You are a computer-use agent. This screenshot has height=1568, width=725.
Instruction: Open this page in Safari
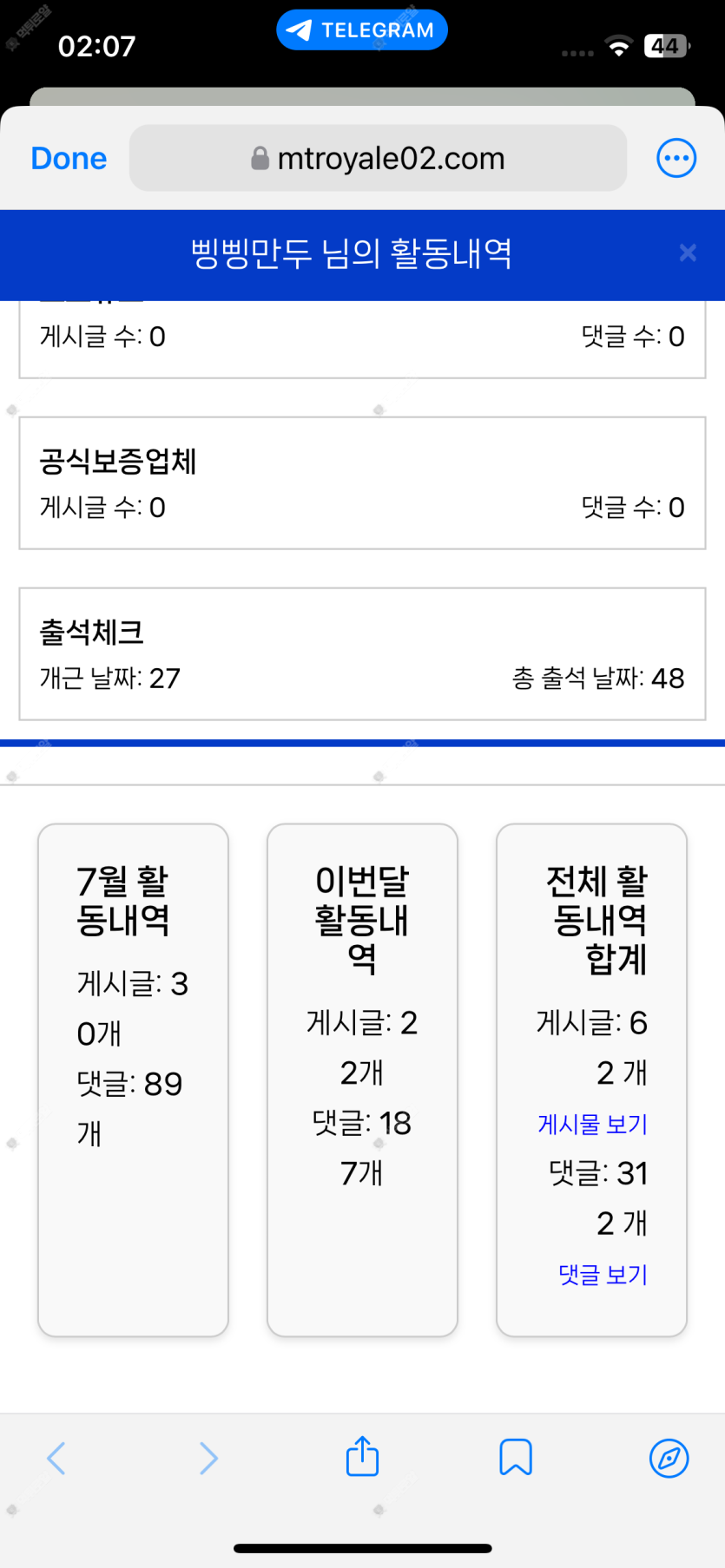click(x=669, y=1458)
